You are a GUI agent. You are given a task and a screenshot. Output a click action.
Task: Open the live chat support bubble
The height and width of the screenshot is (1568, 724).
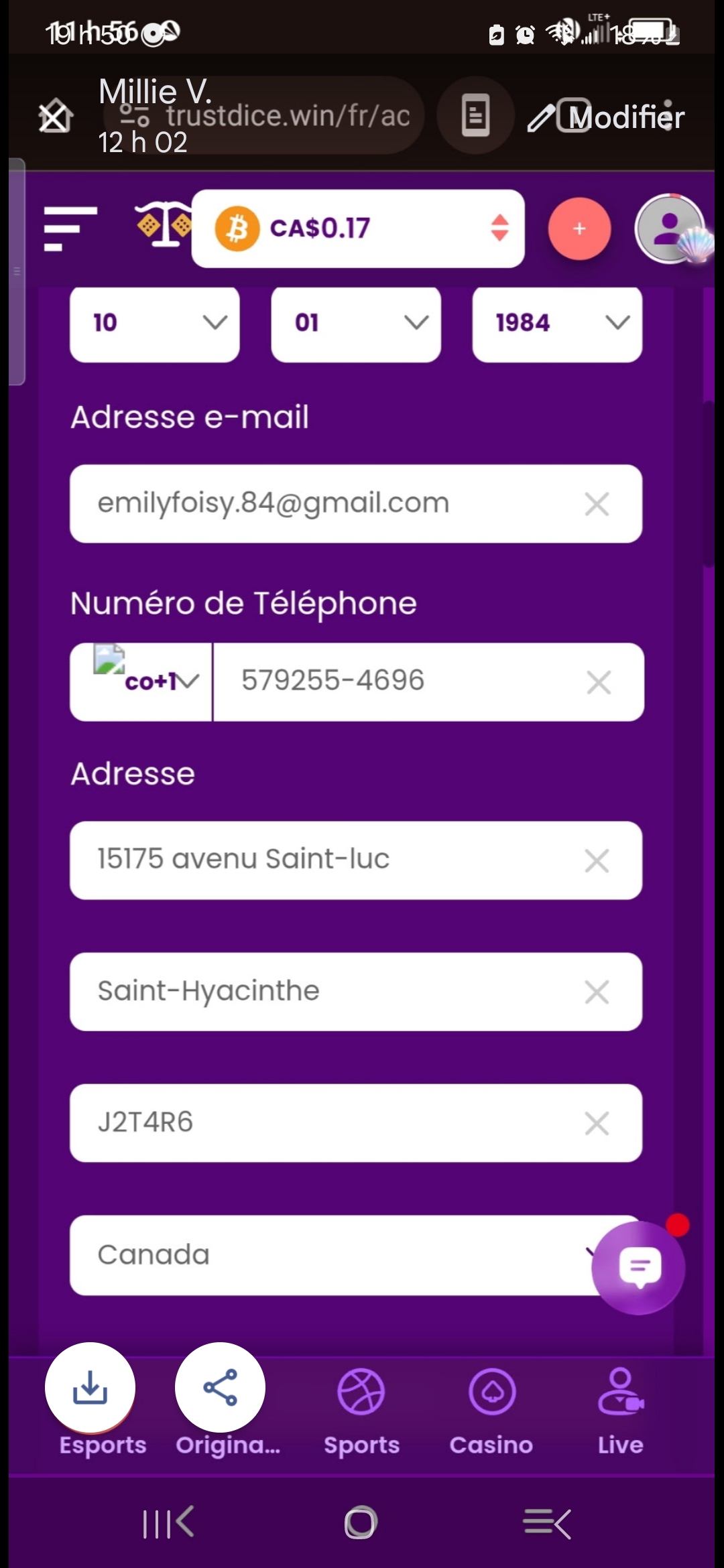(x=639, y=1267)
